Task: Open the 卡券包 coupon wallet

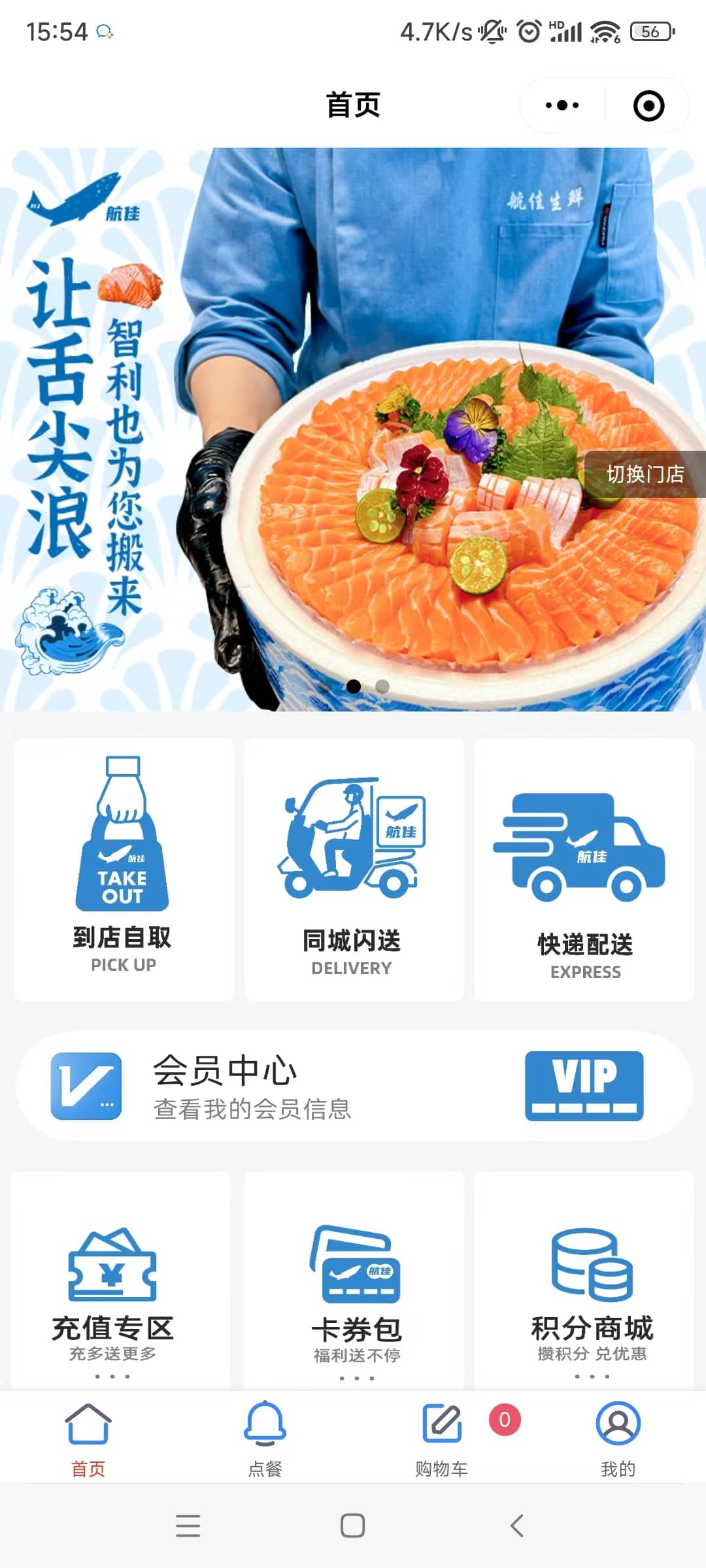Action: [x=354, y=1281]
